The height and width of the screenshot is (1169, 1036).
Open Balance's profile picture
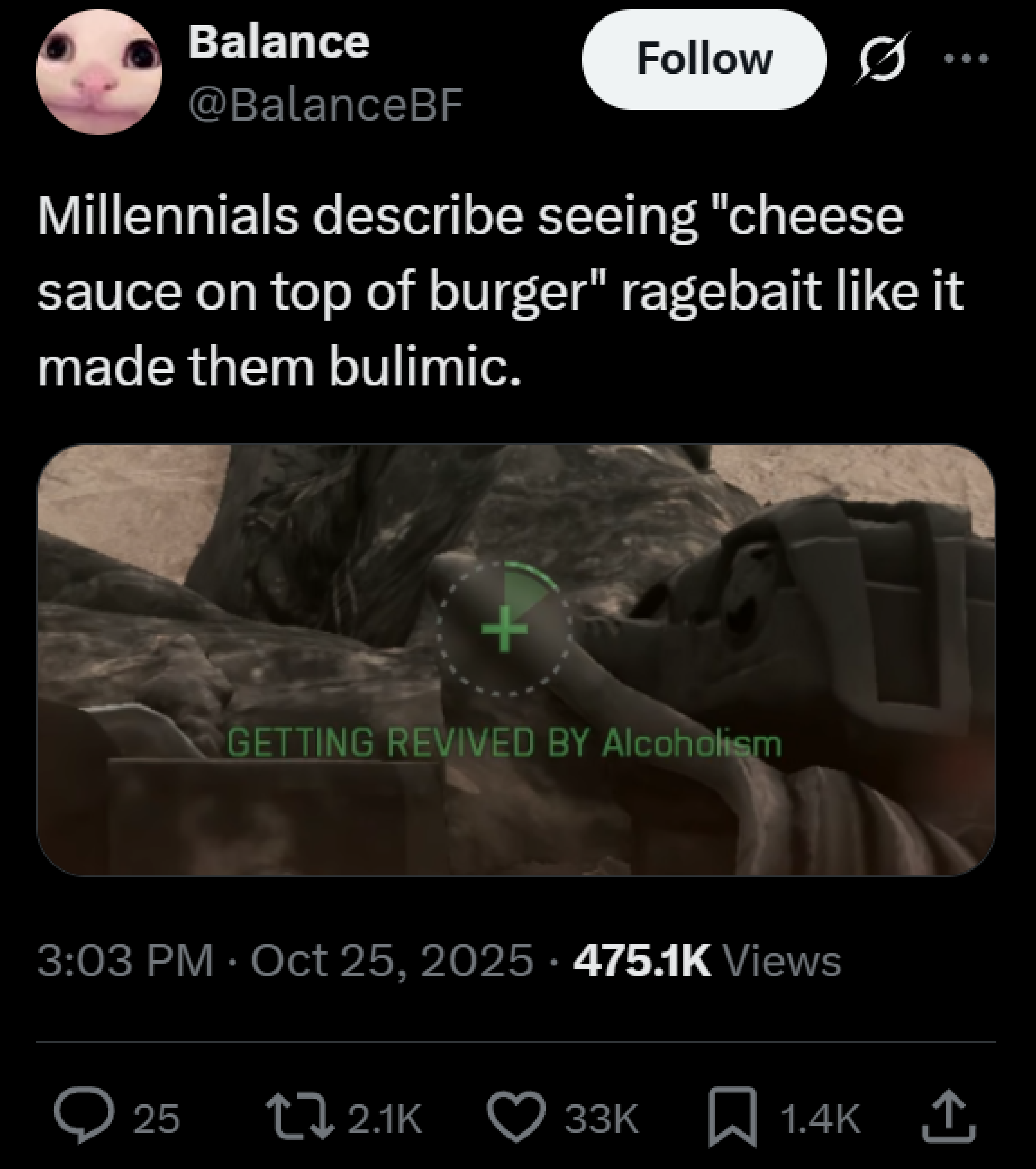point(99,71)
